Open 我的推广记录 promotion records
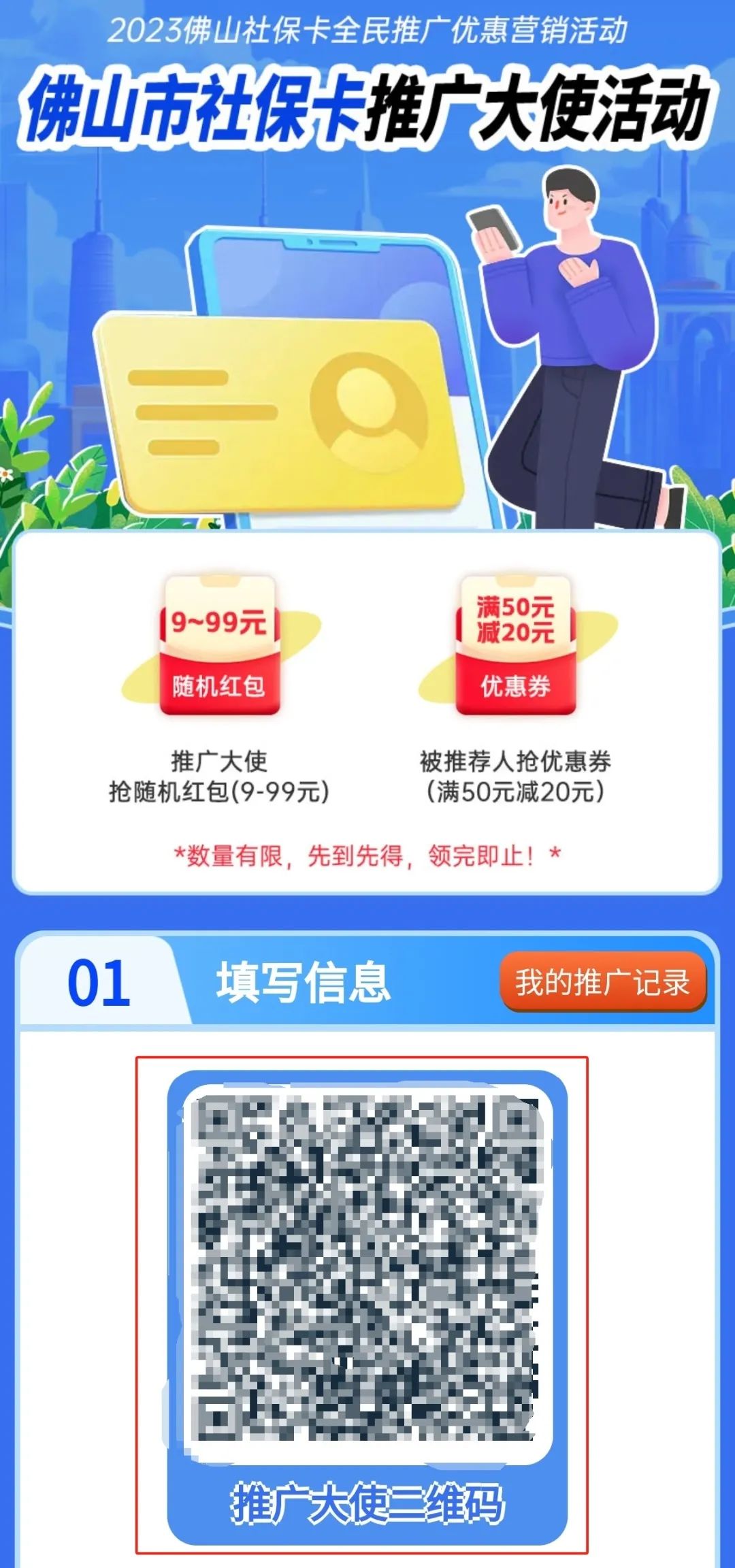735x1568 pixels. 603,982
